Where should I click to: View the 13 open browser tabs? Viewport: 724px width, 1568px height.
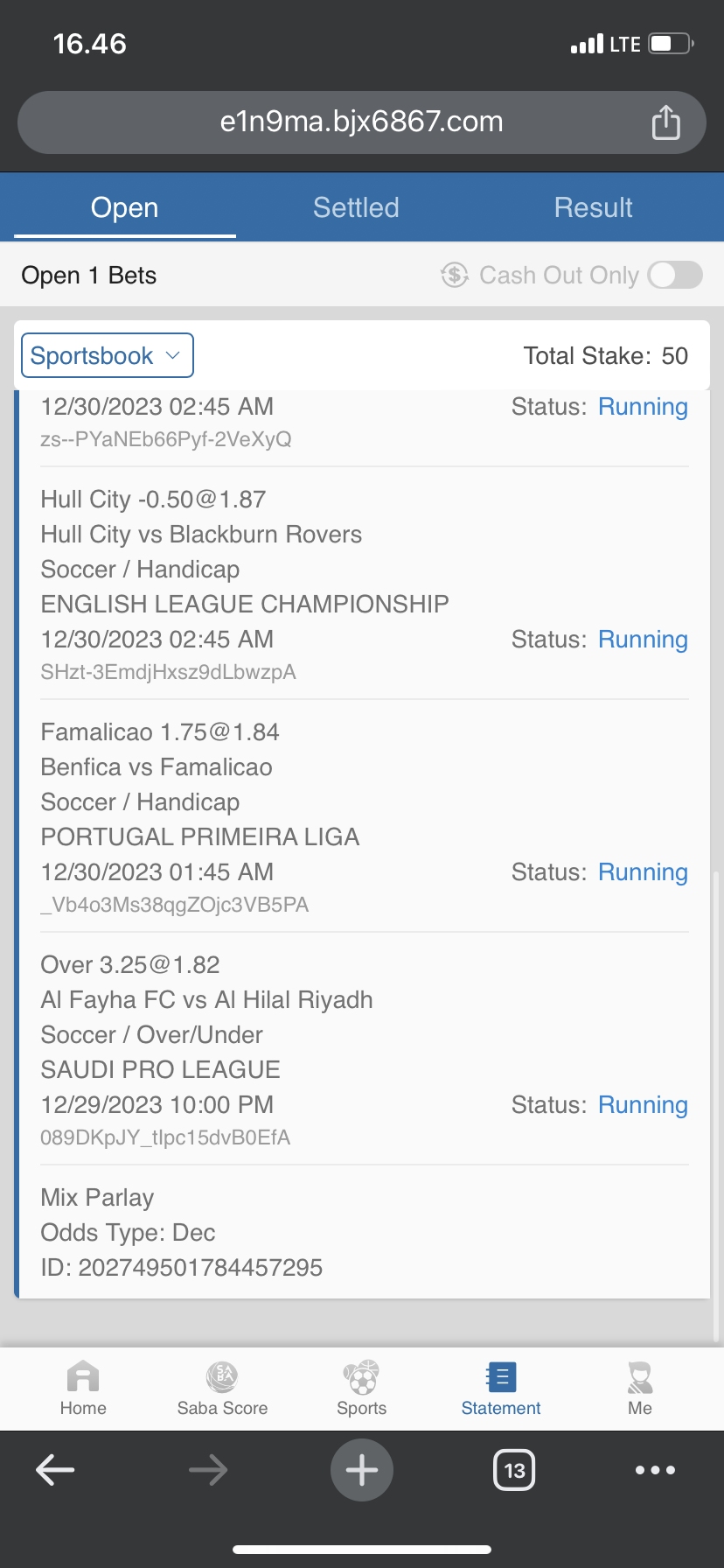click(514, 1470)
